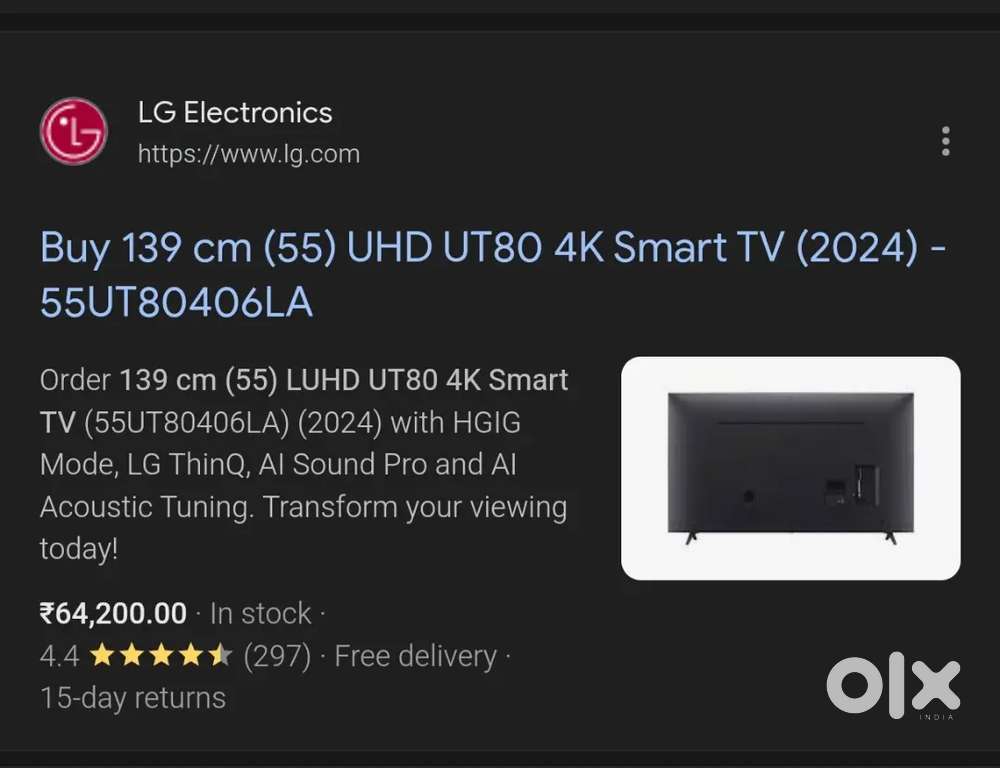Open the LG TV product thumbnail
1000x768 pixels.
[x=790, y=468]
